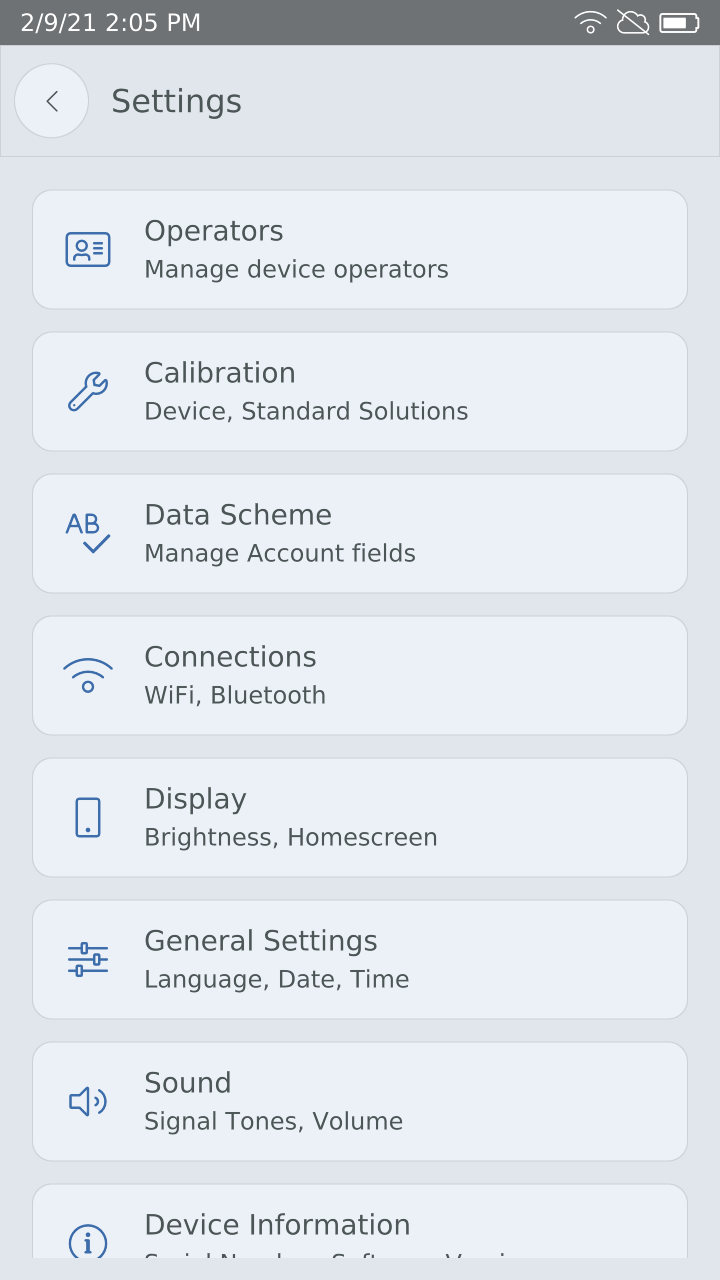Image resolution: width=720 pixels, height=1280 pixels.
Task: Open Connections for WiFi and Bluetooth
Action: click(x=360, y=675)
